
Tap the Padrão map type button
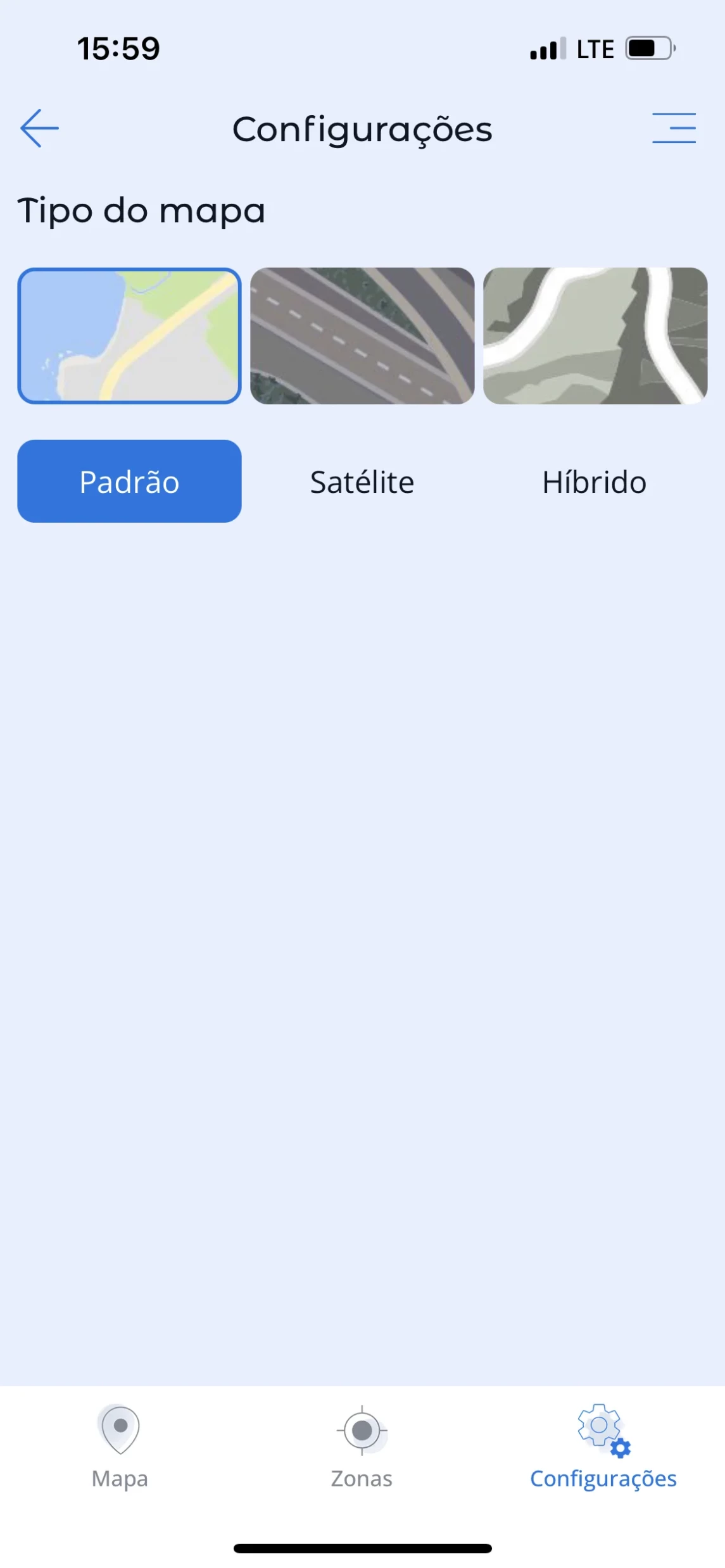coord(129,482)
